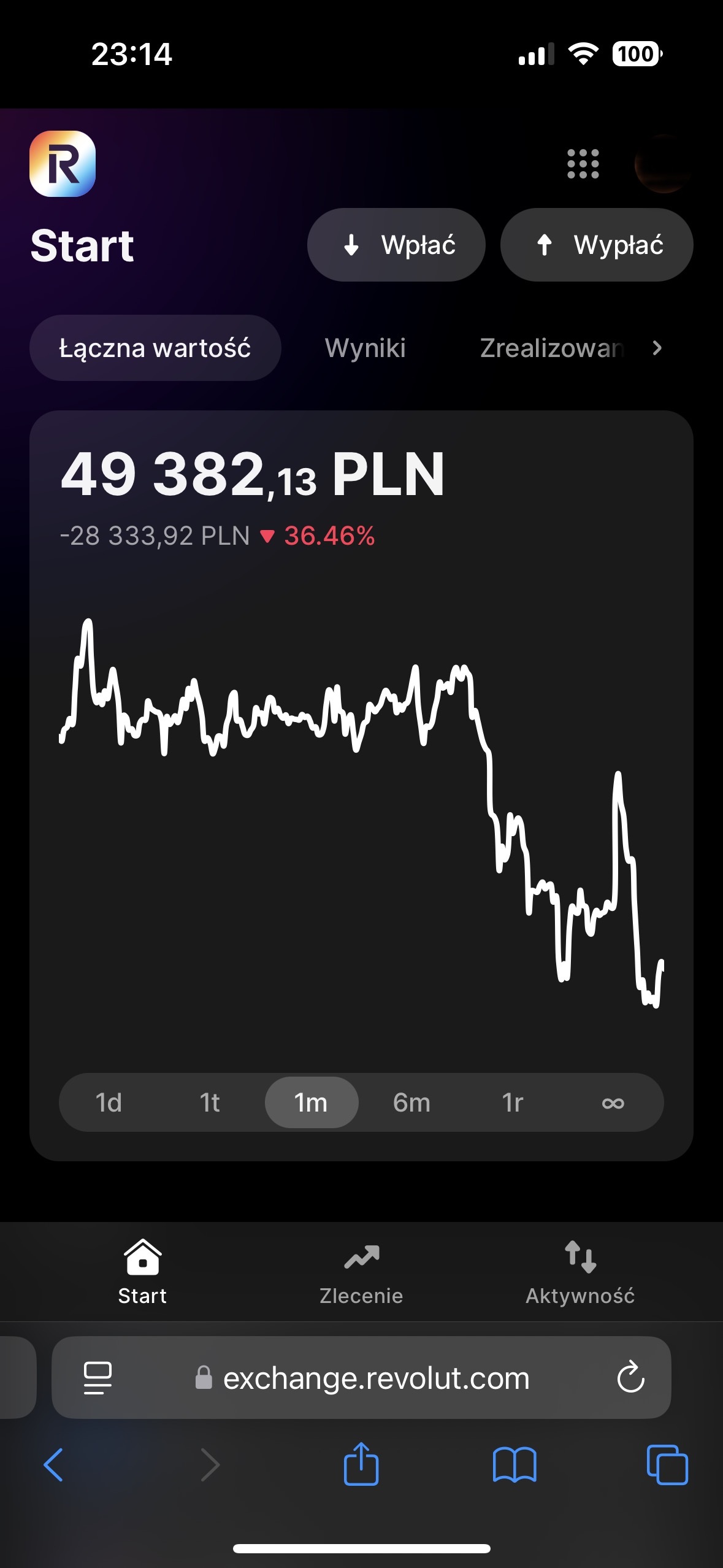This screenshot has height=1568, width=723.
Task: Tap the exchange.revolut.com address bar
Action: tap(375, 1378)
